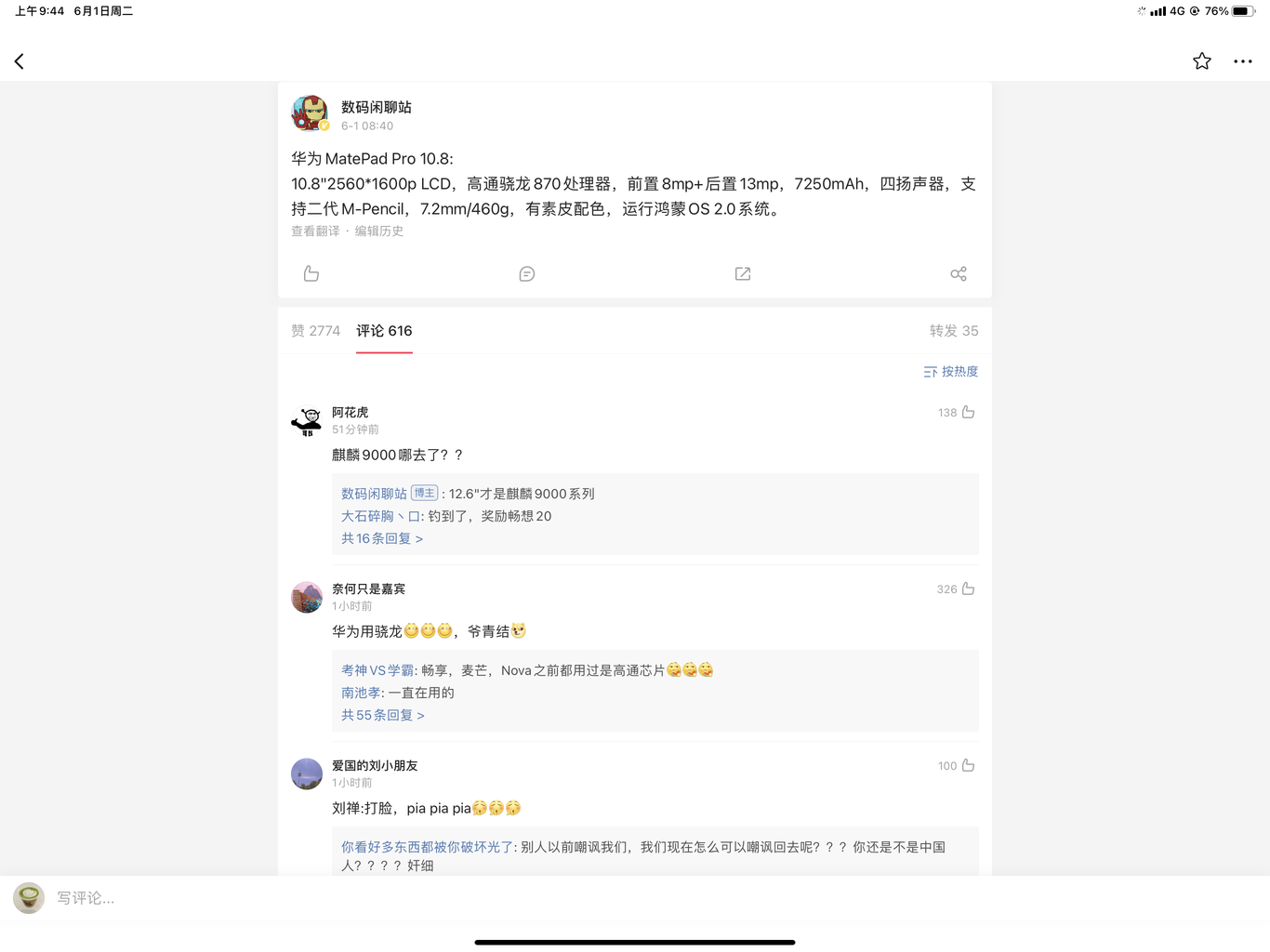1270x952 pixels.
Task: Go back using the top-left arrow
Action: pyautogui.click(x=20, y=61)
